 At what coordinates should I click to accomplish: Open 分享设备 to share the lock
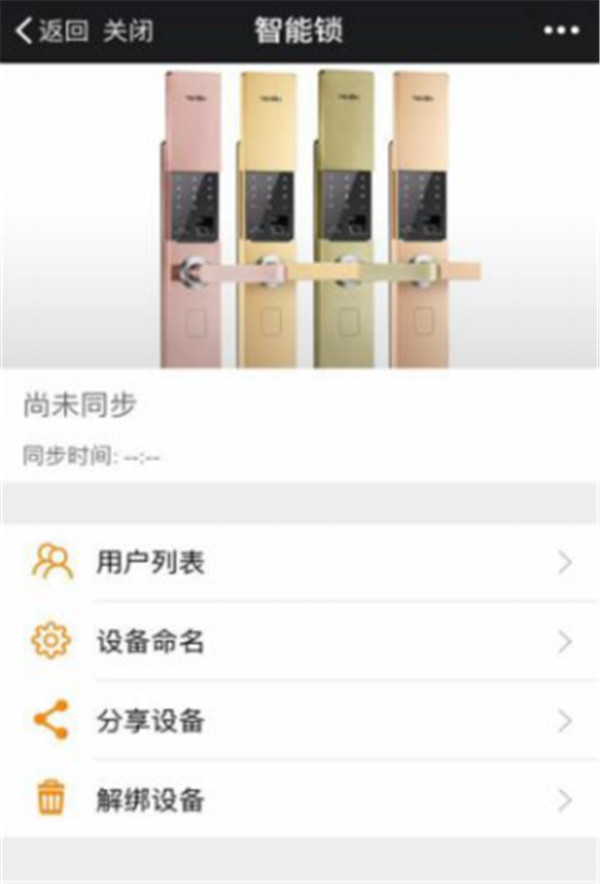[x=300, y=721]
